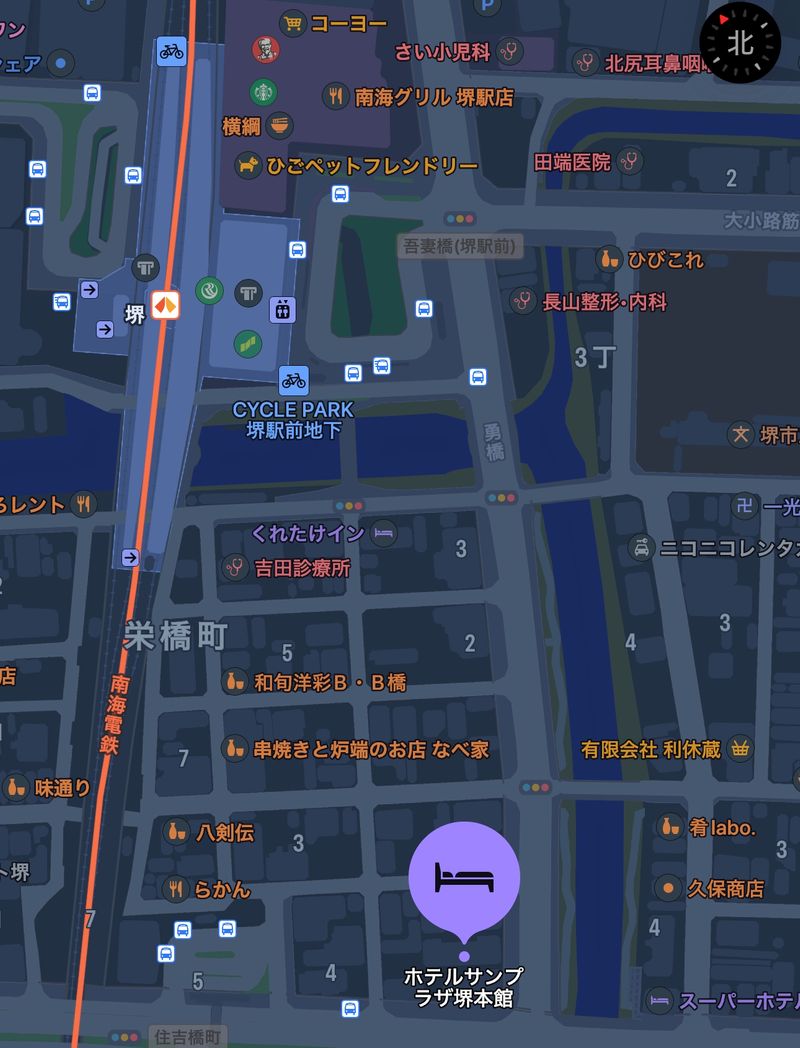Open the 八剣伝 izakaya marker
800x1048 pixels.
point(177,830)
